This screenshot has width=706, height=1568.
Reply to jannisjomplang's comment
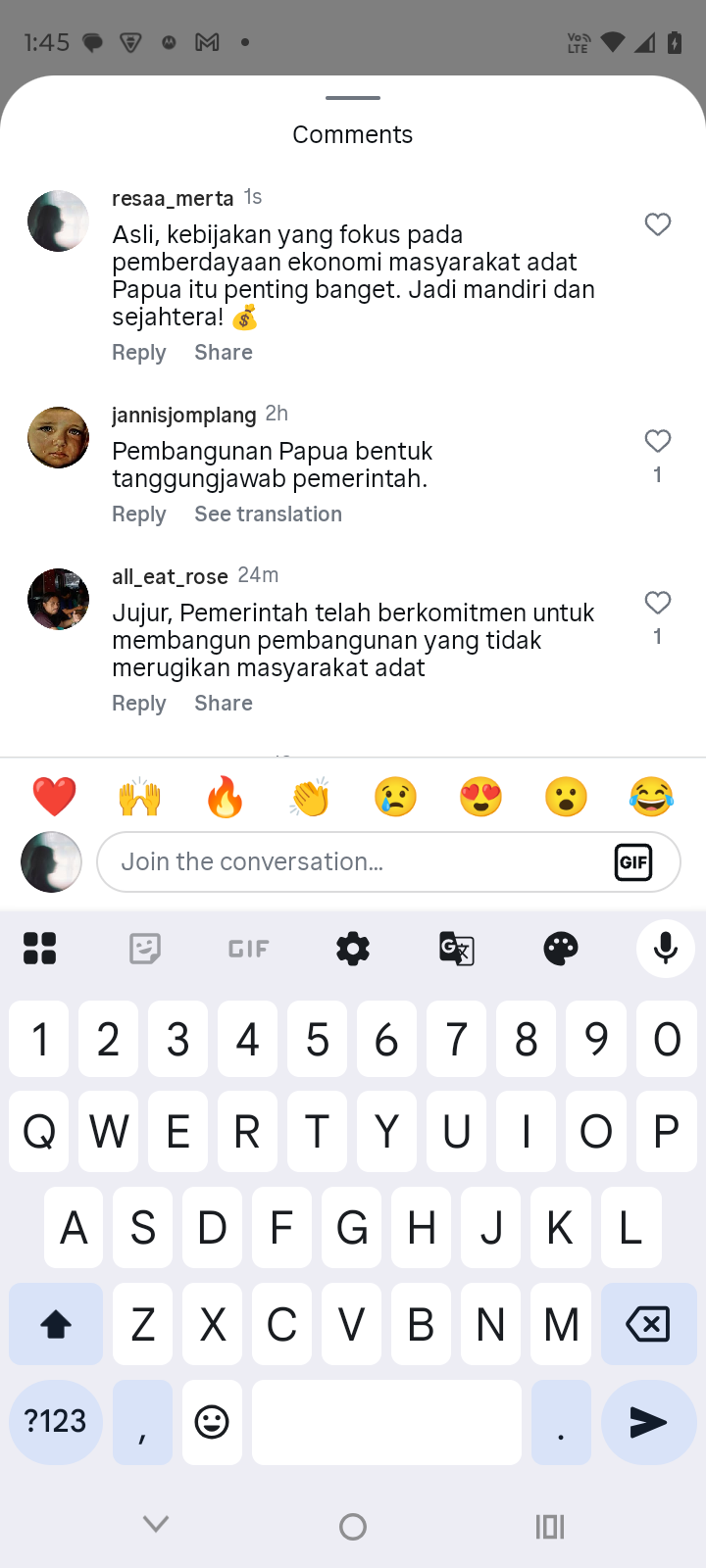click(x=139, y=514)
